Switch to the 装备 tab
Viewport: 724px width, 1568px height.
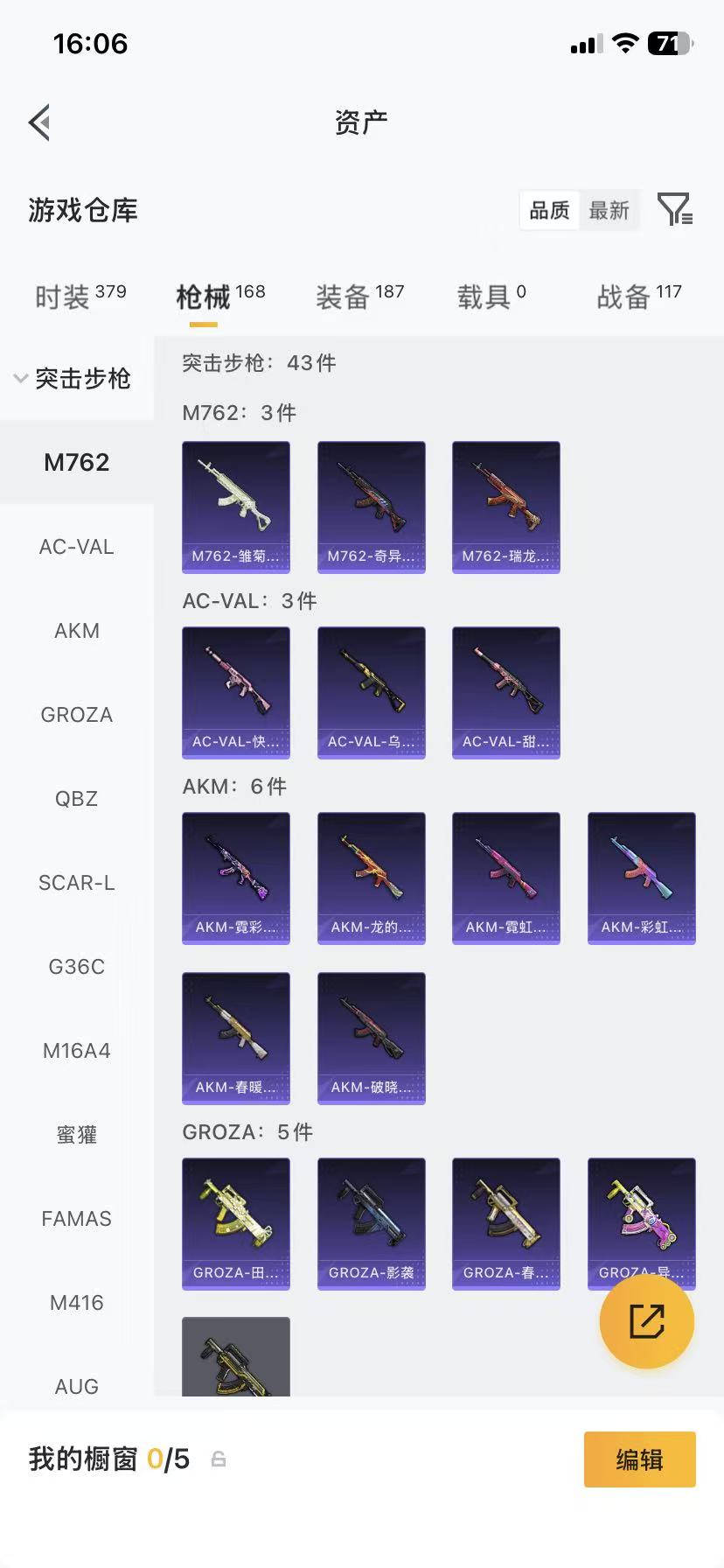pos(359,297)
